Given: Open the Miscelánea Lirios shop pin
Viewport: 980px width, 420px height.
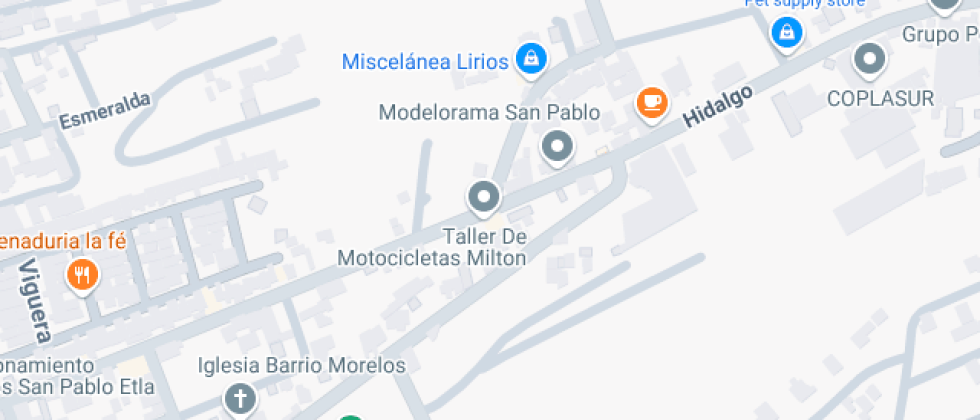Looking at the screenshot, I should (529, 59).
